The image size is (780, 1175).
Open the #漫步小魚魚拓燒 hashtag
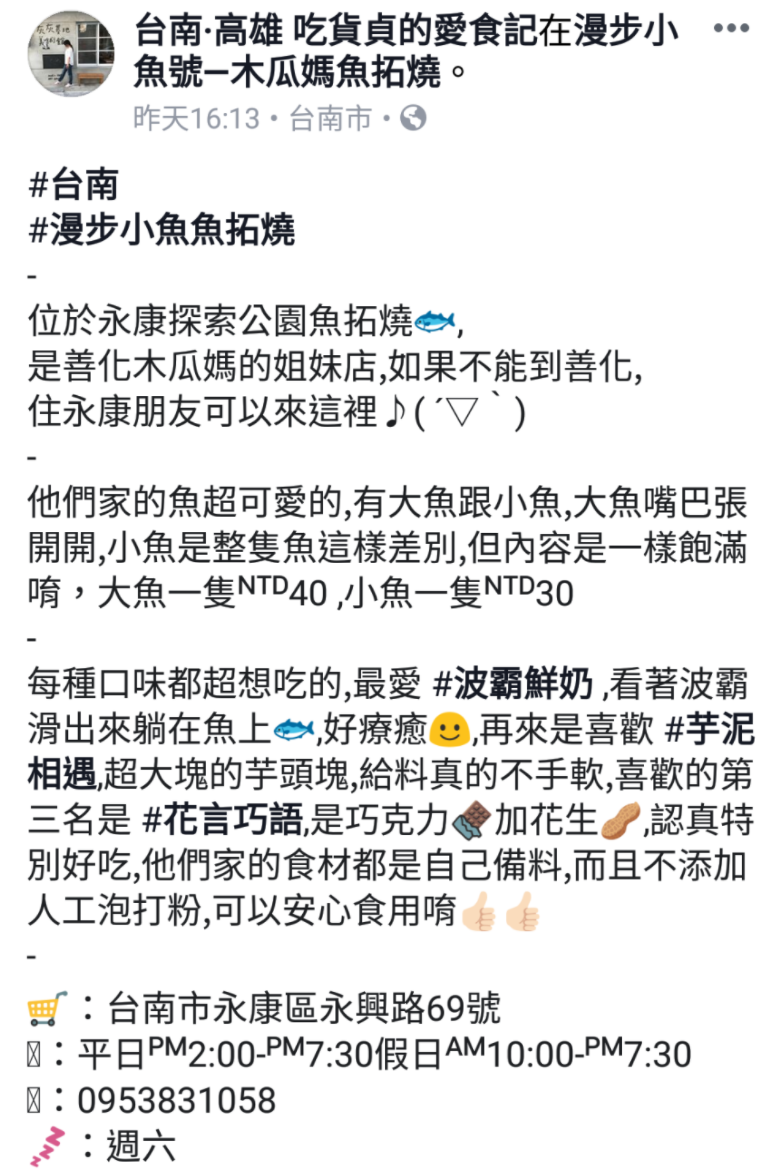pos(162,229)
